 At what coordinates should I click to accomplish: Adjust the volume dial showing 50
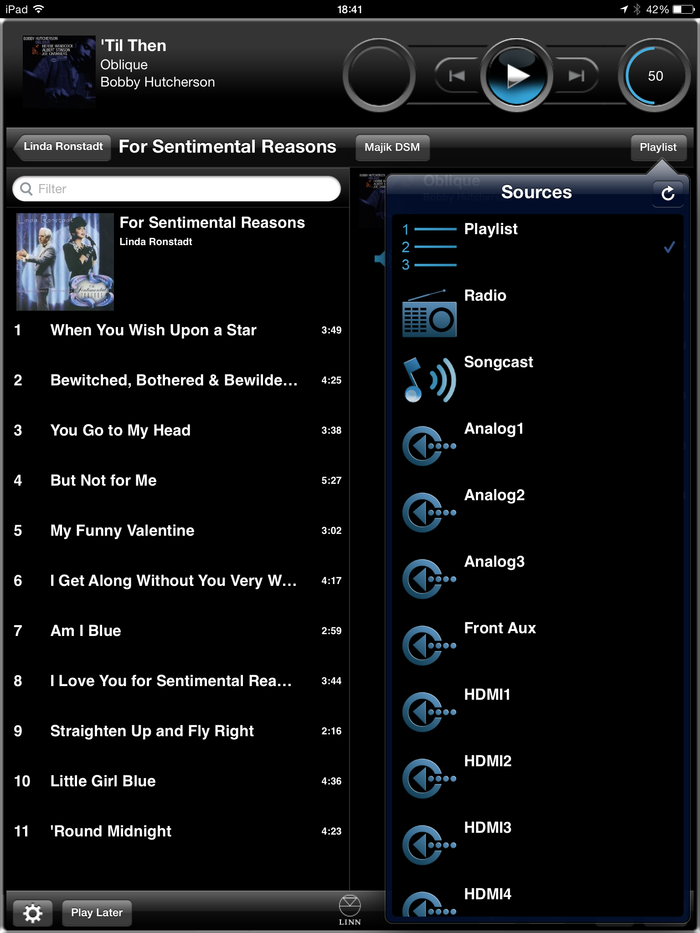655,76
